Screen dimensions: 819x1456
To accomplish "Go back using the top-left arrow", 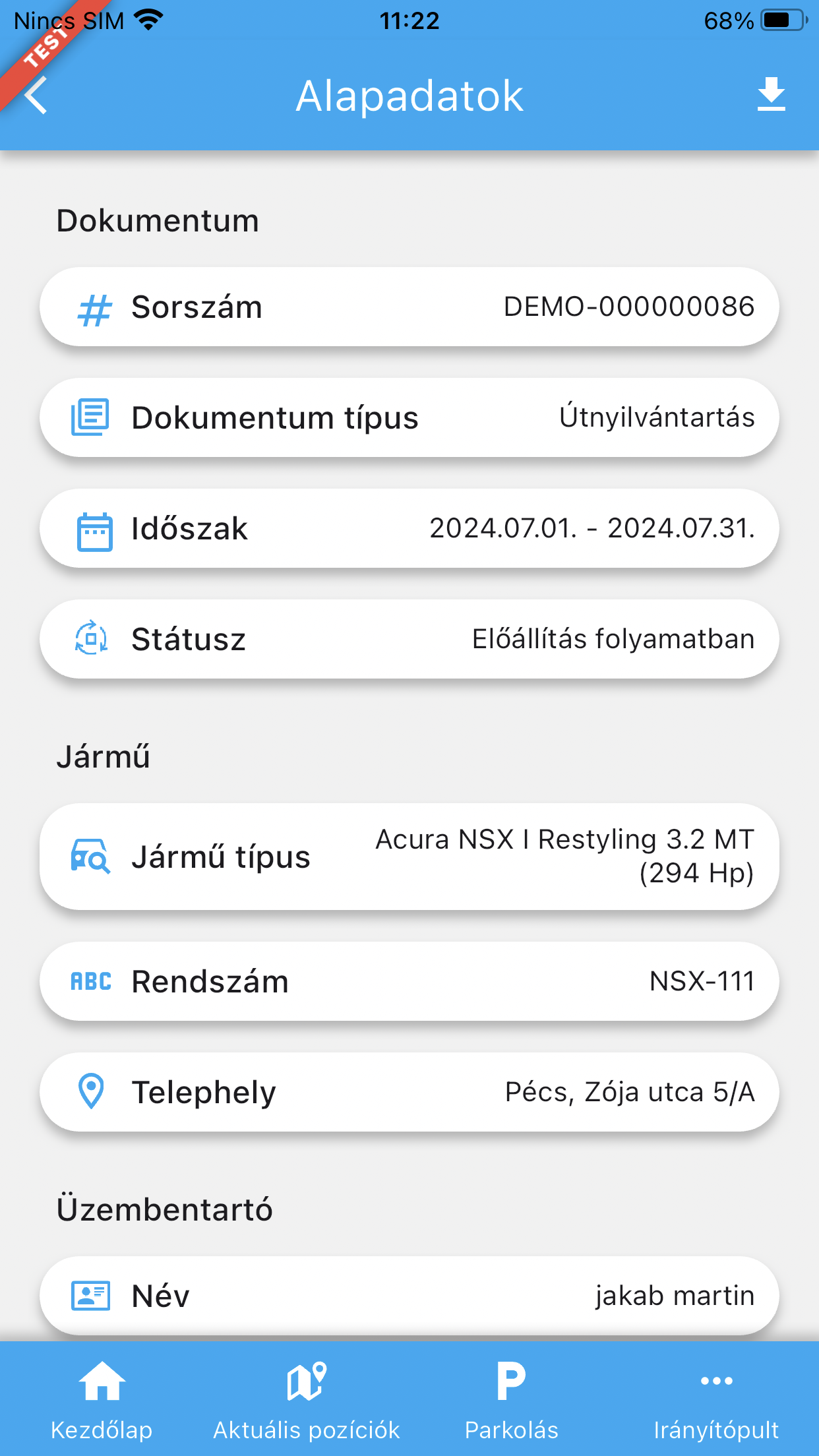I will (37, 96).
